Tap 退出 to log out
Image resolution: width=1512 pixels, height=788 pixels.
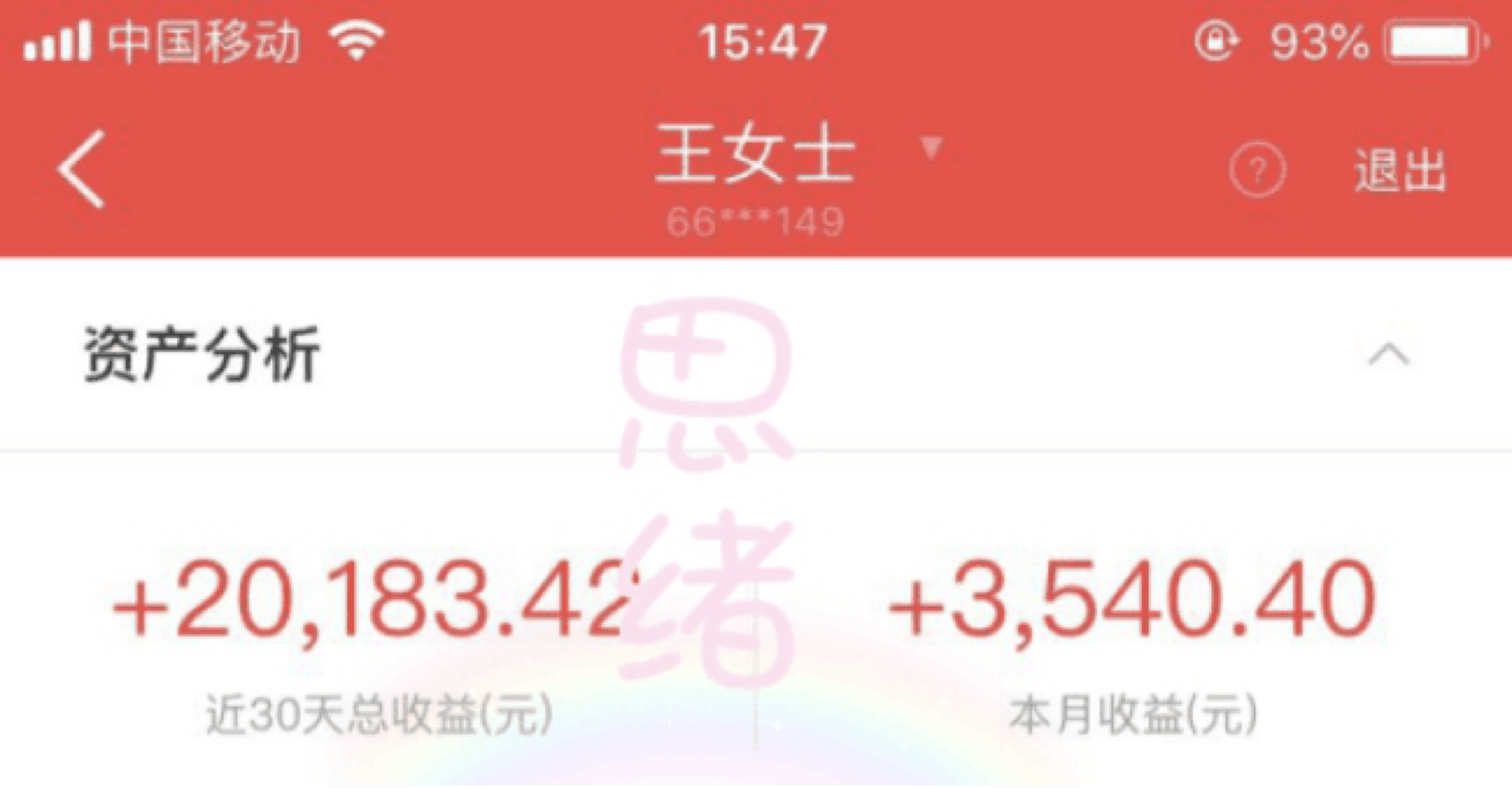(x=1400, y=171)
